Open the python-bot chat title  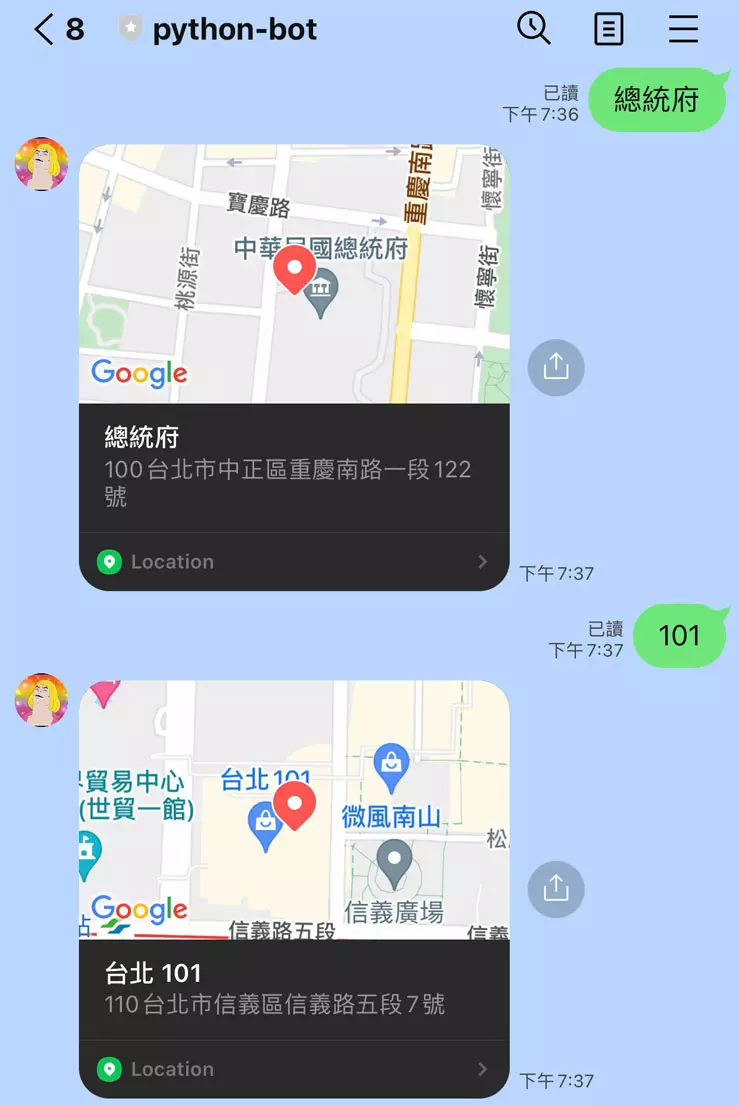click(x=234, y=29)
